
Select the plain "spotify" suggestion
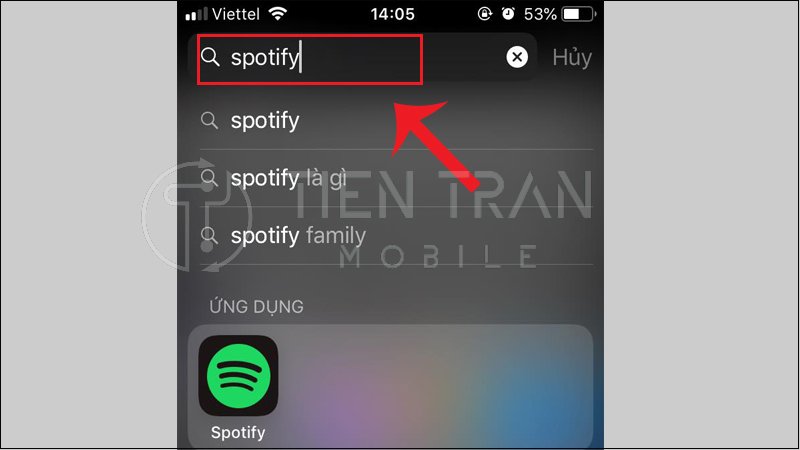(265, 121)
